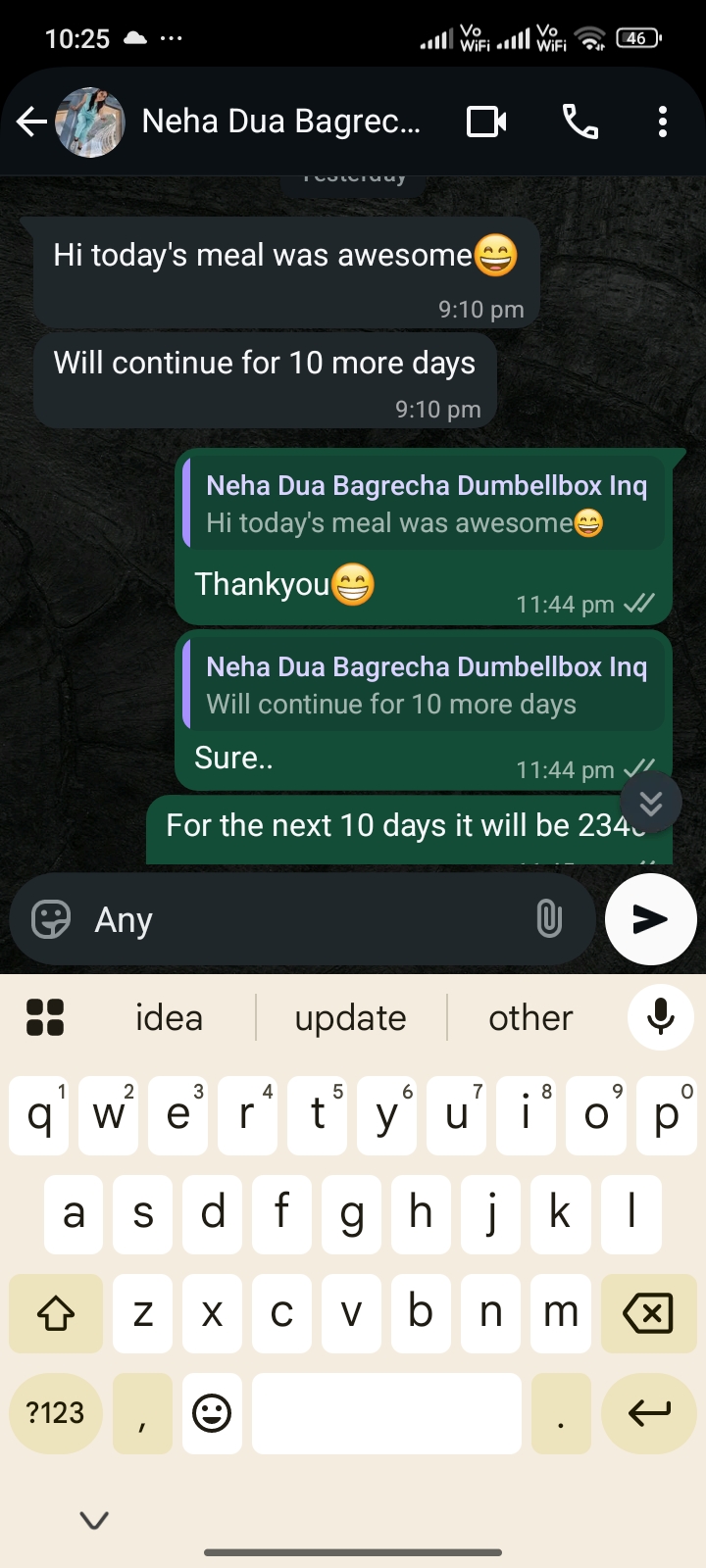The height and width of the screenshot is (1568, 706).
Task: Go back to the chat list
Action: (31, 122)
